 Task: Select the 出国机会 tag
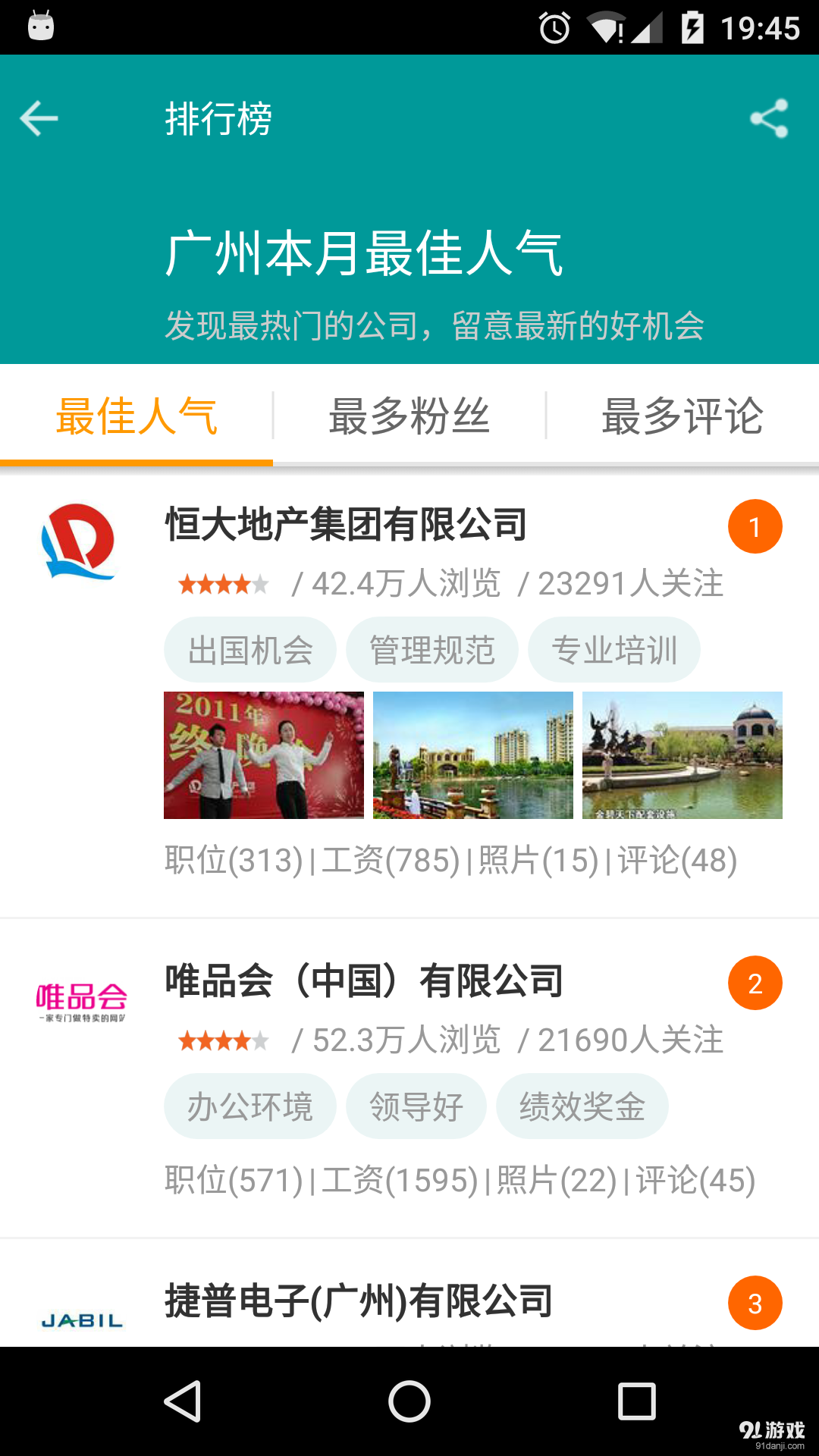pos(251,649)
